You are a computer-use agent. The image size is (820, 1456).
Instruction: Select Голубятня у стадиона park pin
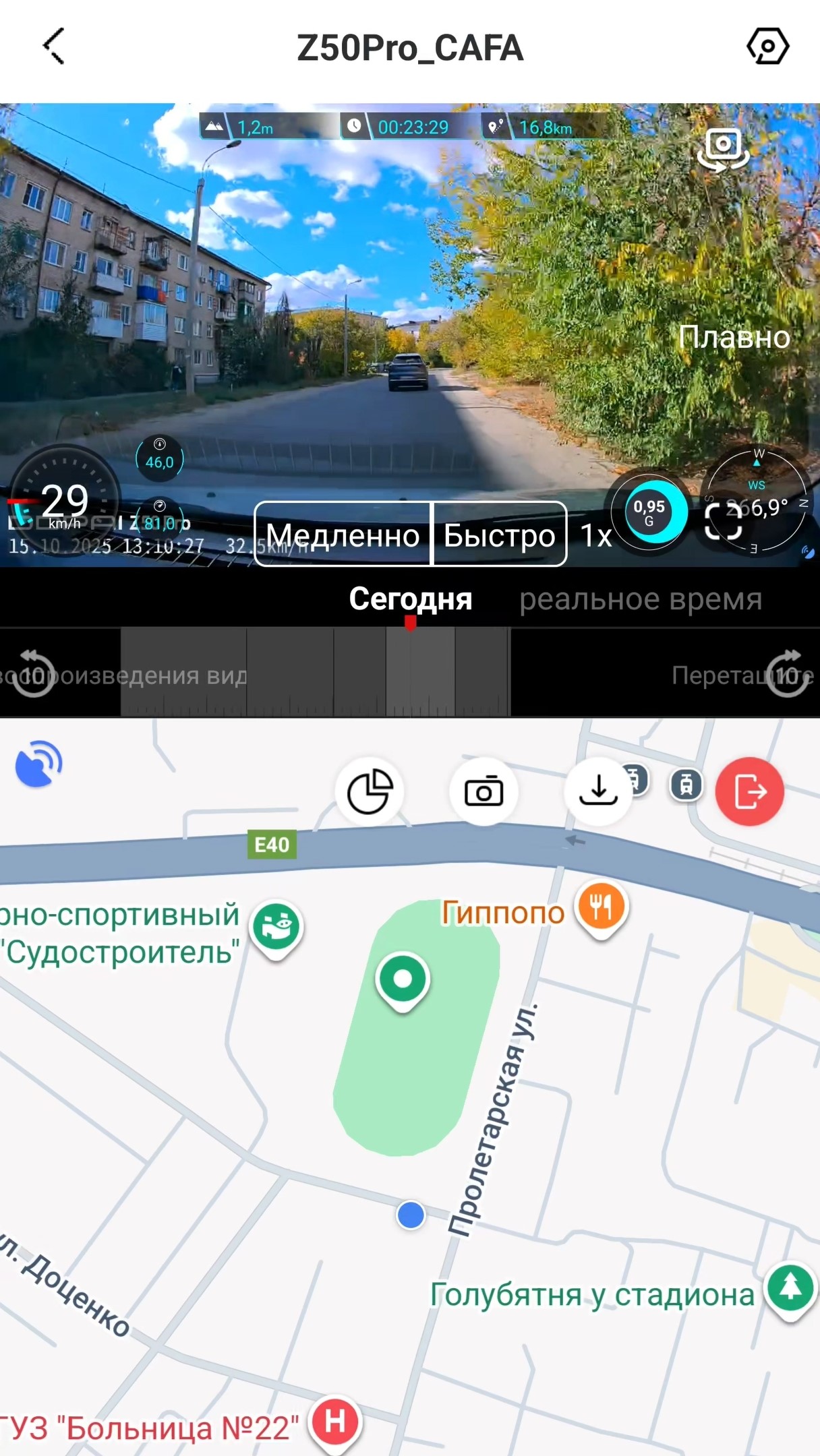[x=790, y=1289]
